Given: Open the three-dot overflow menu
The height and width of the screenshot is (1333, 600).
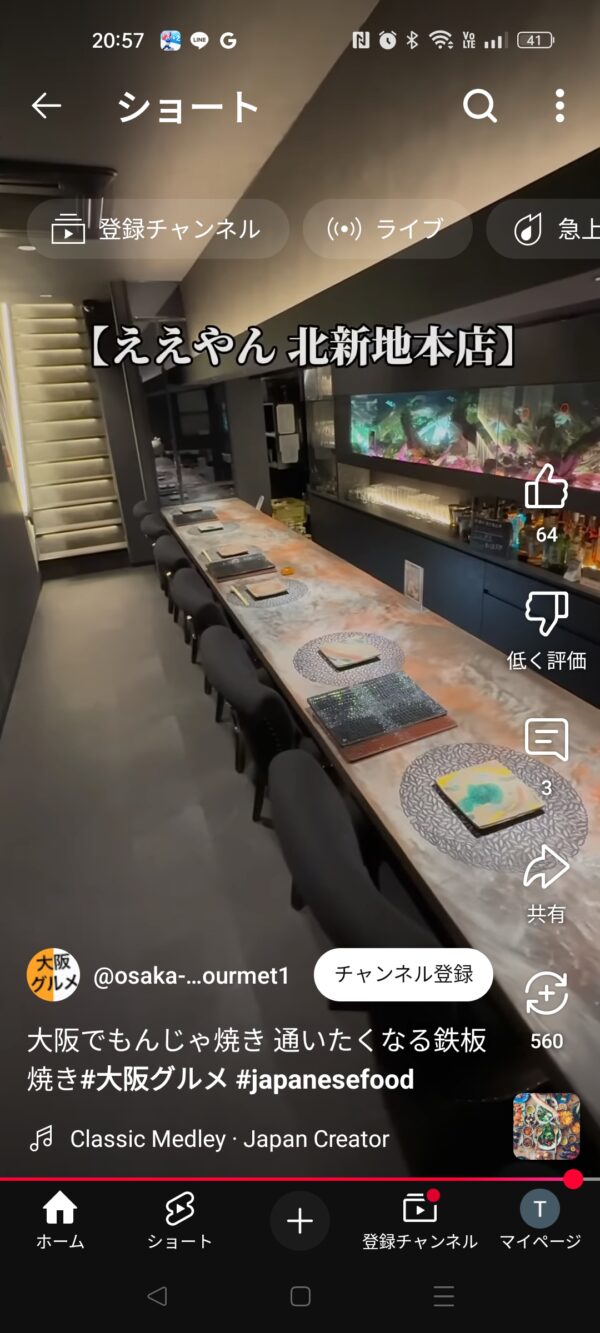Looking at the screenshot, I should tap(560, 105).
